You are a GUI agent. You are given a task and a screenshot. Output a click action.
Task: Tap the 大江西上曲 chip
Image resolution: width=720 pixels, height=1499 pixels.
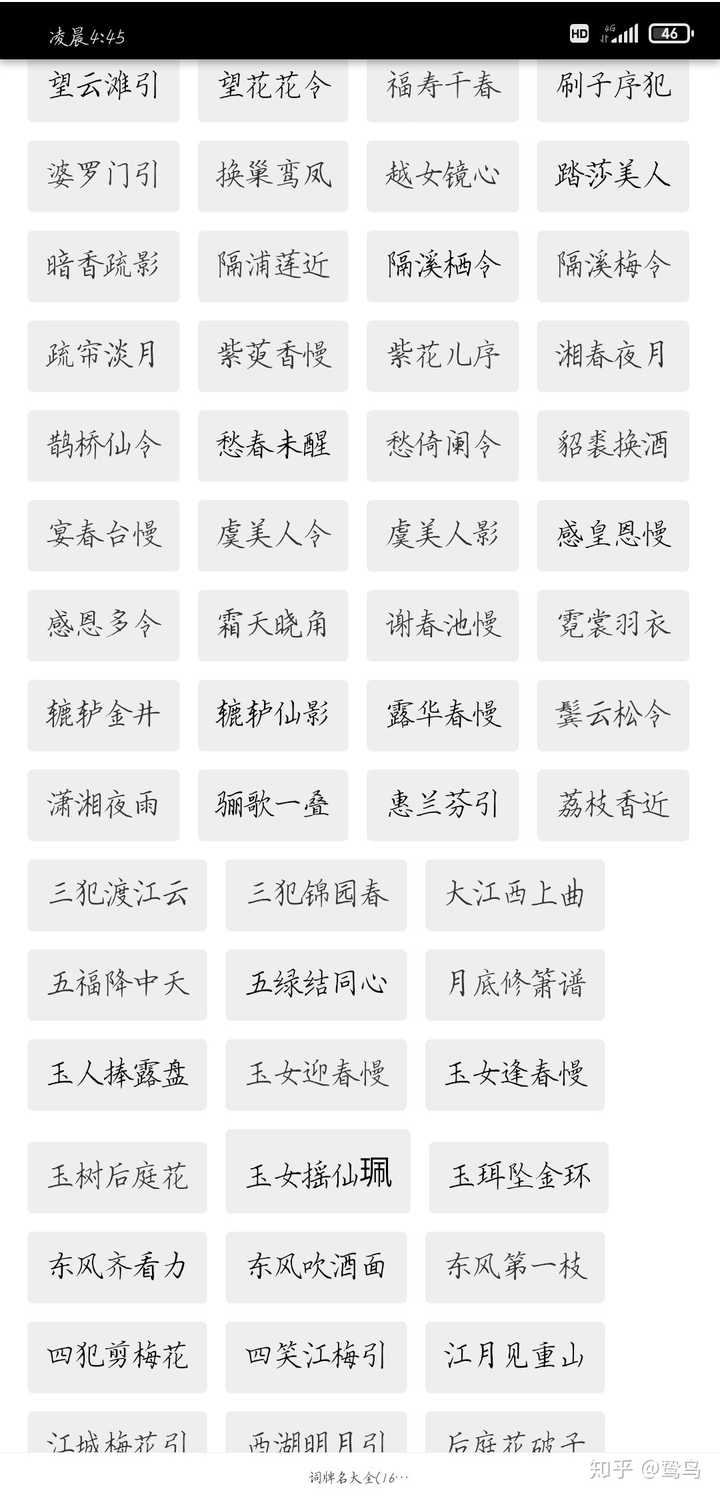coord(514,894)
